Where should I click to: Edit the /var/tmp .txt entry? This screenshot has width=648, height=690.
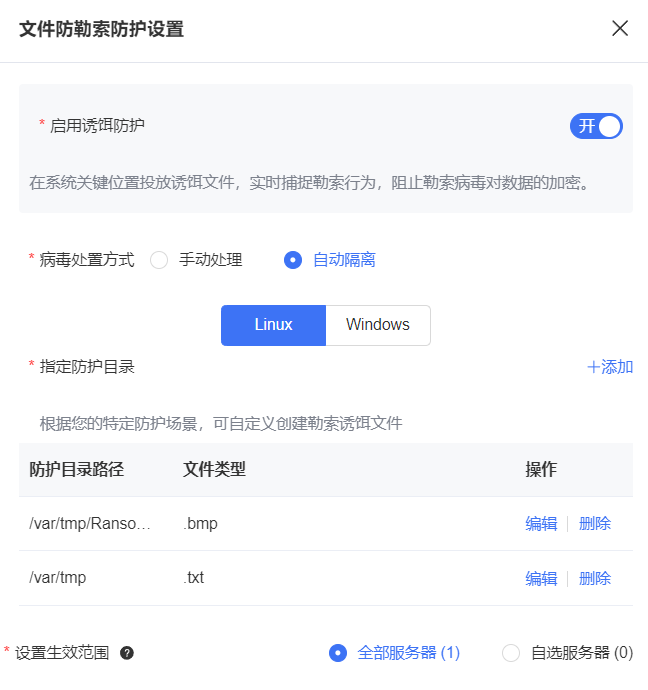click(x=541, y=578)
